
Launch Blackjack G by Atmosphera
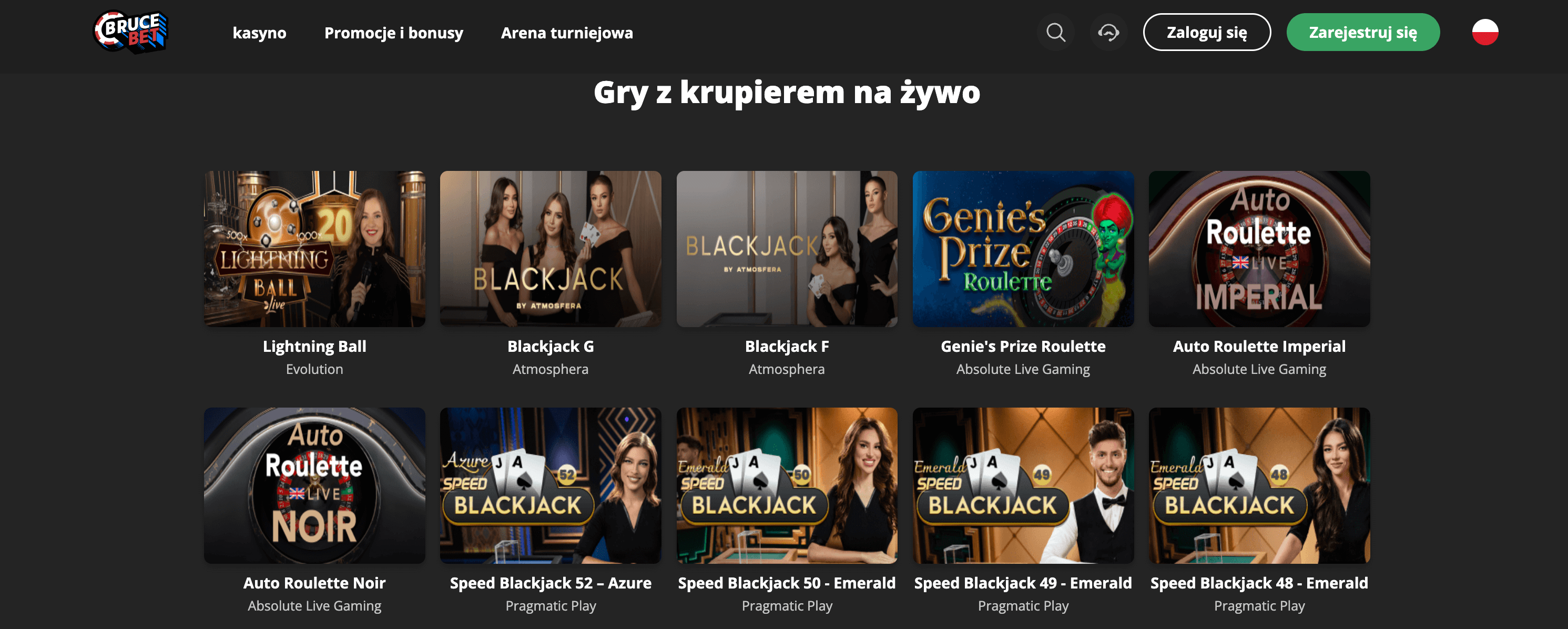[x=550, y=249]
